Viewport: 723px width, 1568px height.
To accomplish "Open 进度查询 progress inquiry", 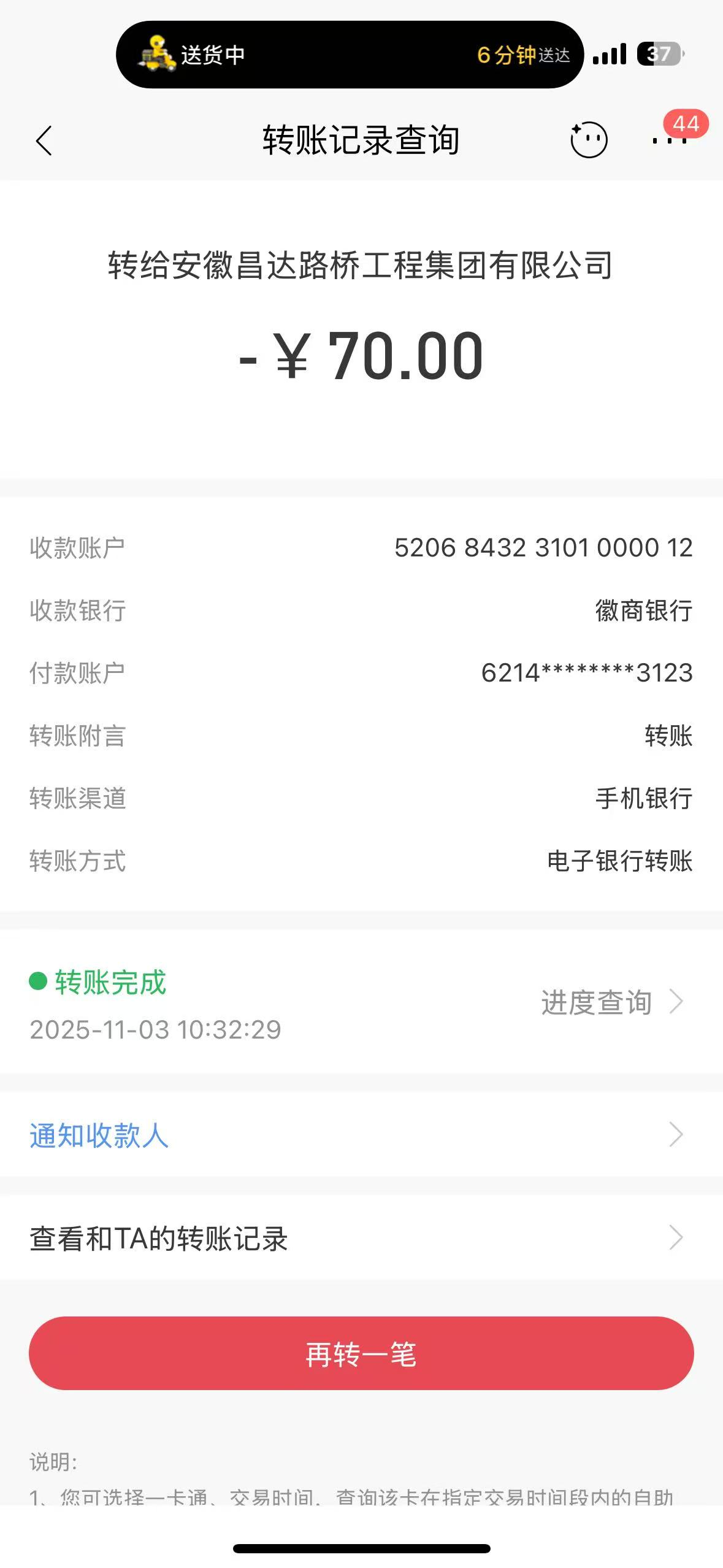I will (x=610, y=1002).
